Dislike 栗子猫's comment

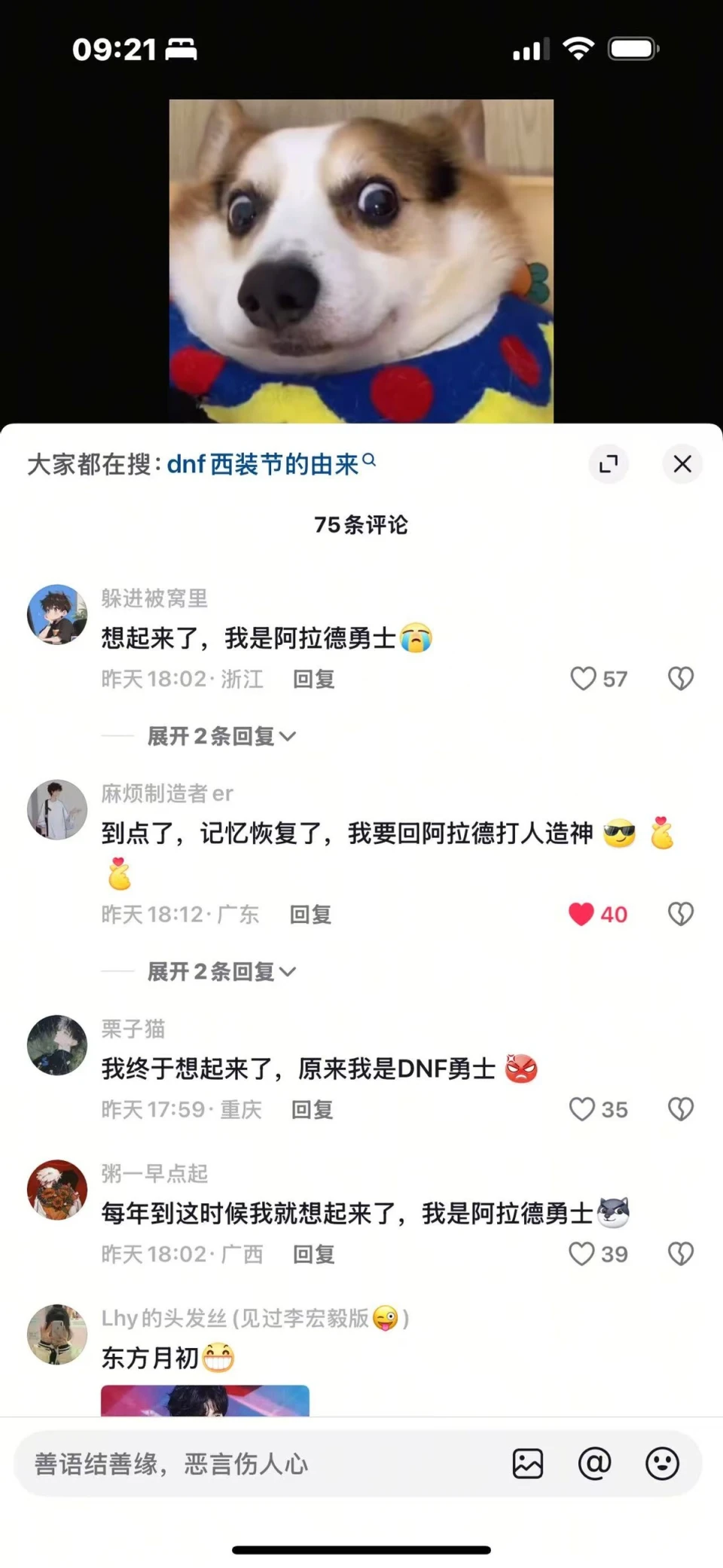click(x=681, y=1109)
